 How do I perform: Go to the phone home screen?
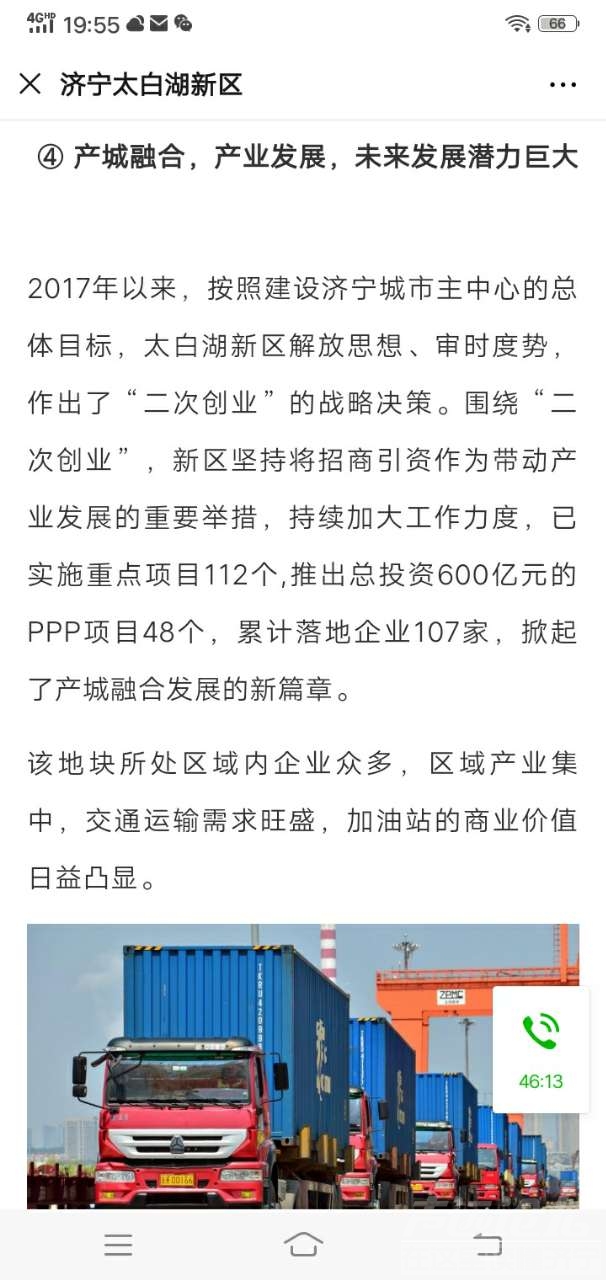pos(303,1244)
